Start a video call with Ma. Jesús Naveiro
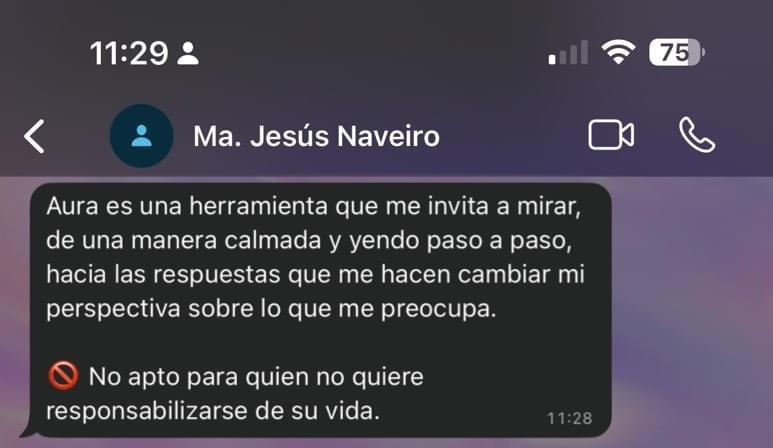This screenshot has height=448, width=773. point(611,135)
